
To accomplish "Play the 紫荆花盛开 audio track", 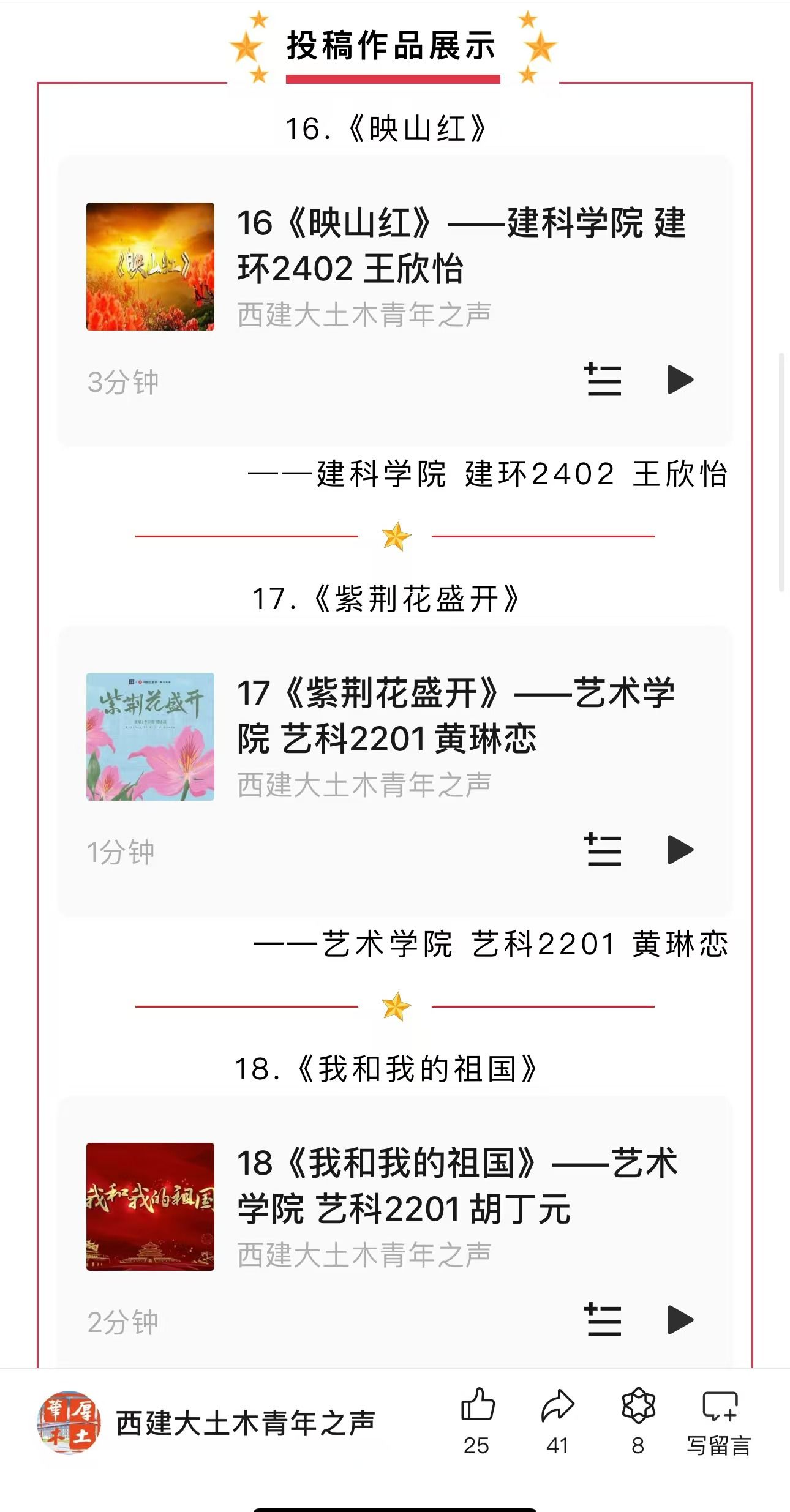I will point(680,850).
